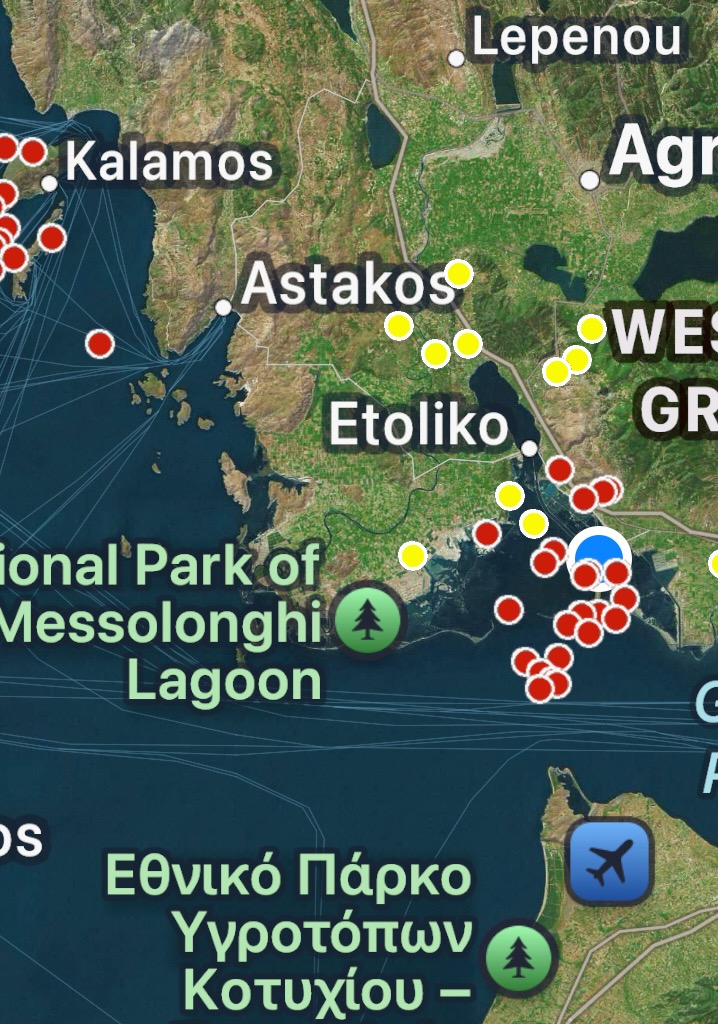Select the Lepenou town label

pyautogui.click(x=577, y=38)
